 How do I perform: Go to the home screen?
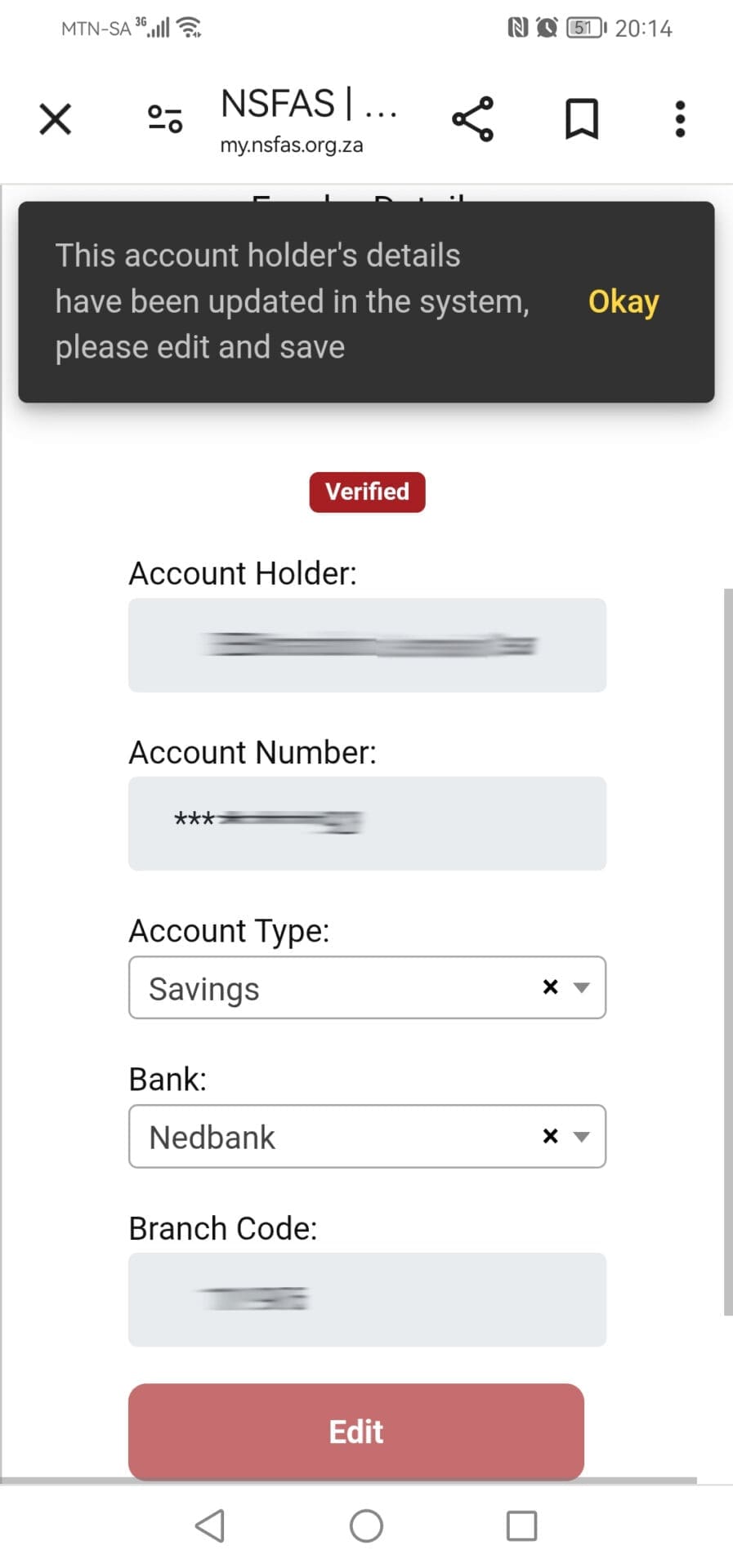tap(366, 1526)
